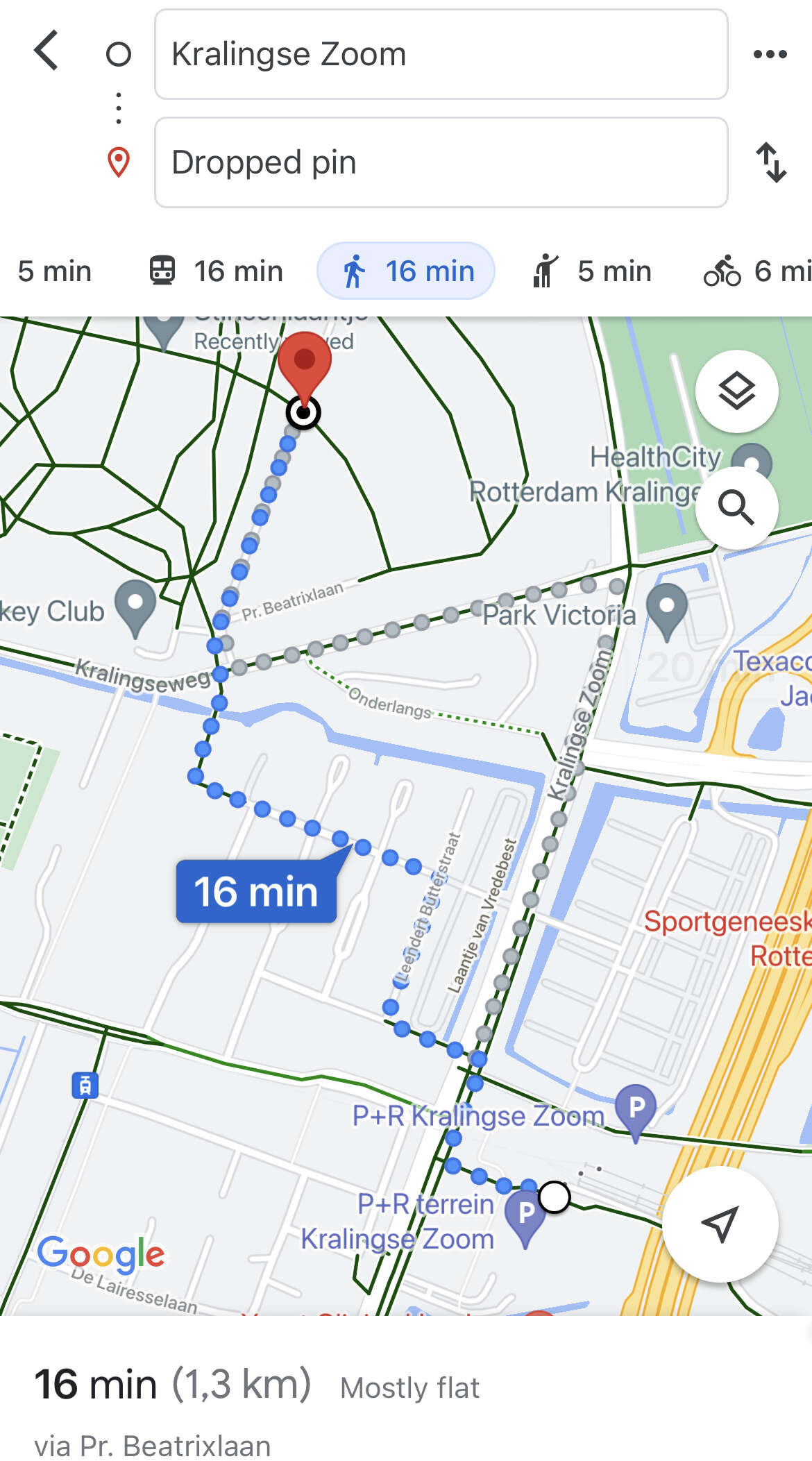Center map on my location
The image size is (812, 1461).
[720, 1224]
